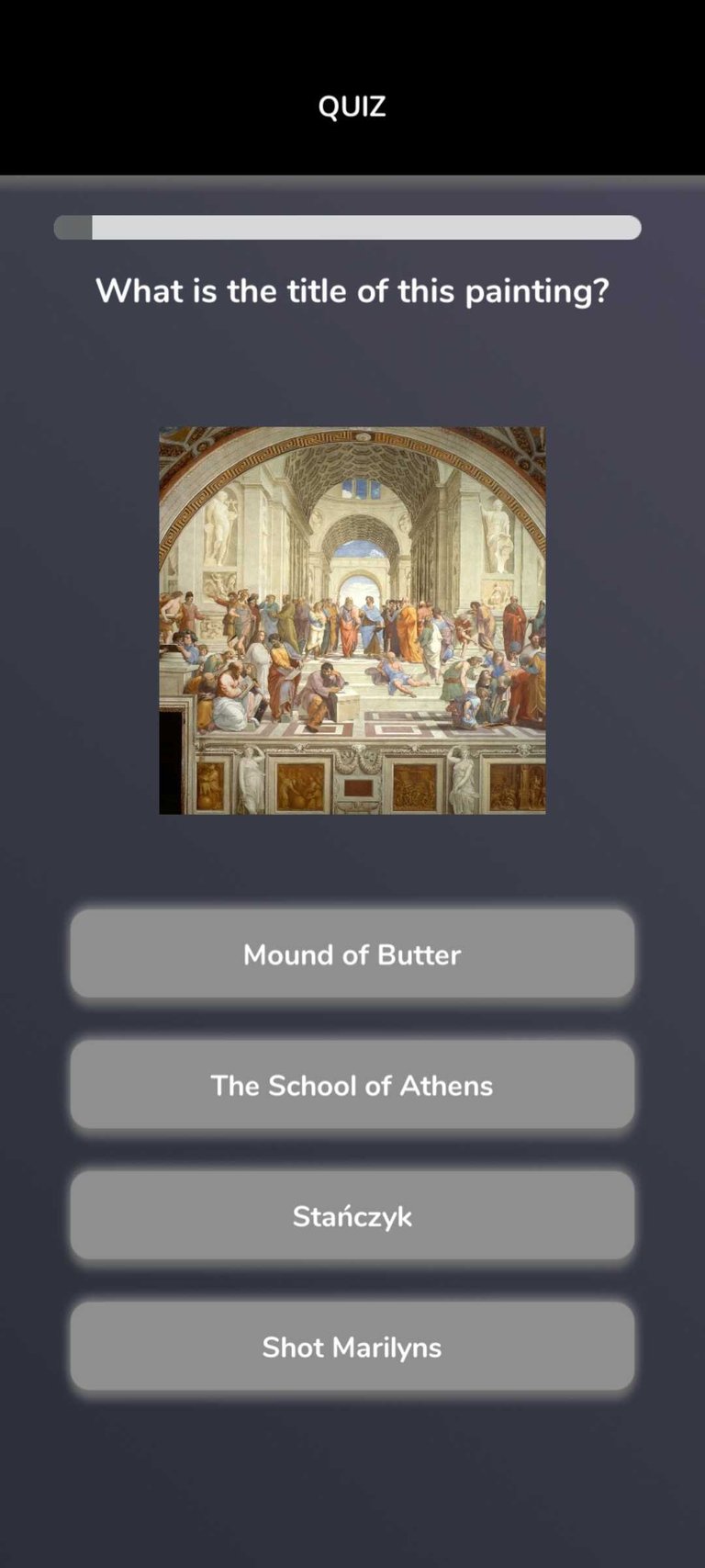Answer with Shot Marilyns
The width and height of the screenshot is (705, 1568).
[x=352, y=1347]
